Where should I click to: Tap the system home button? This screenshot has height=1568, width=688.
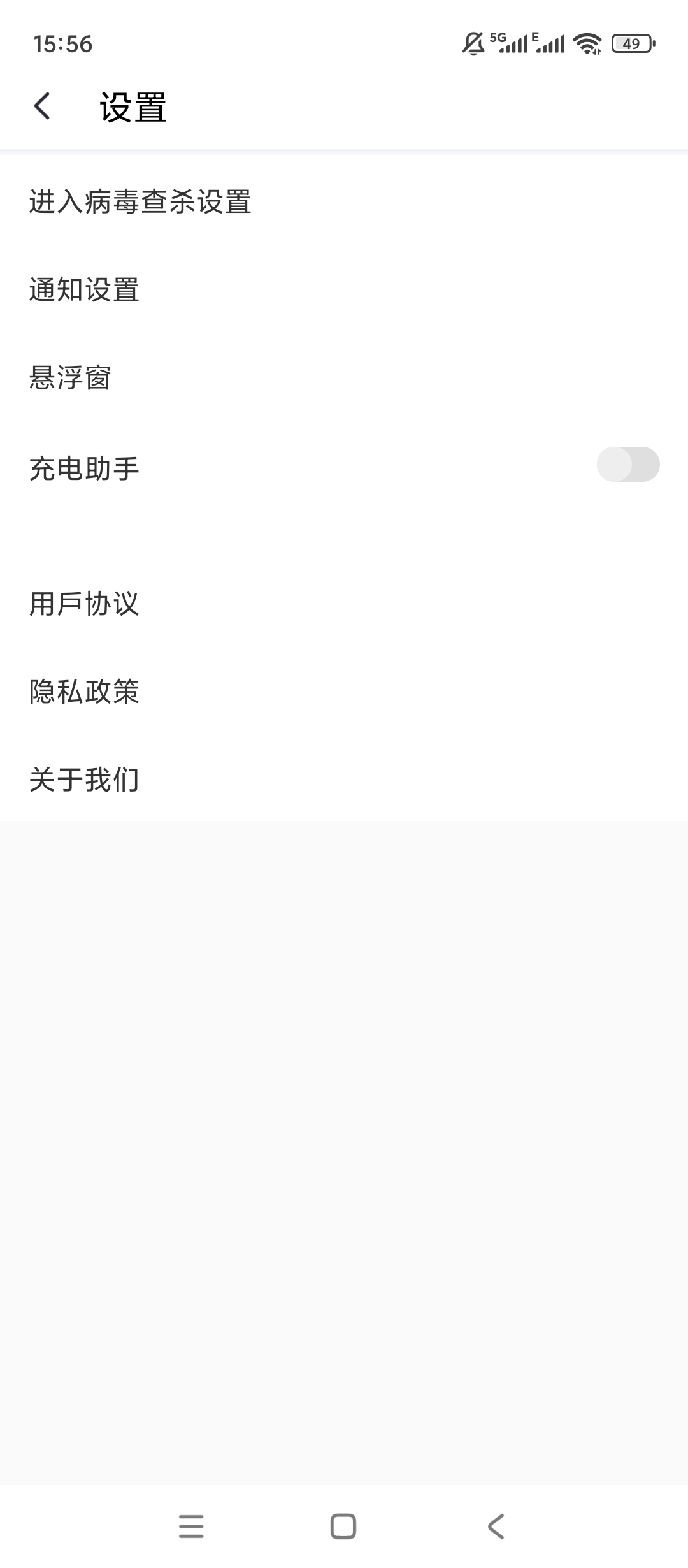(343, 1527)
